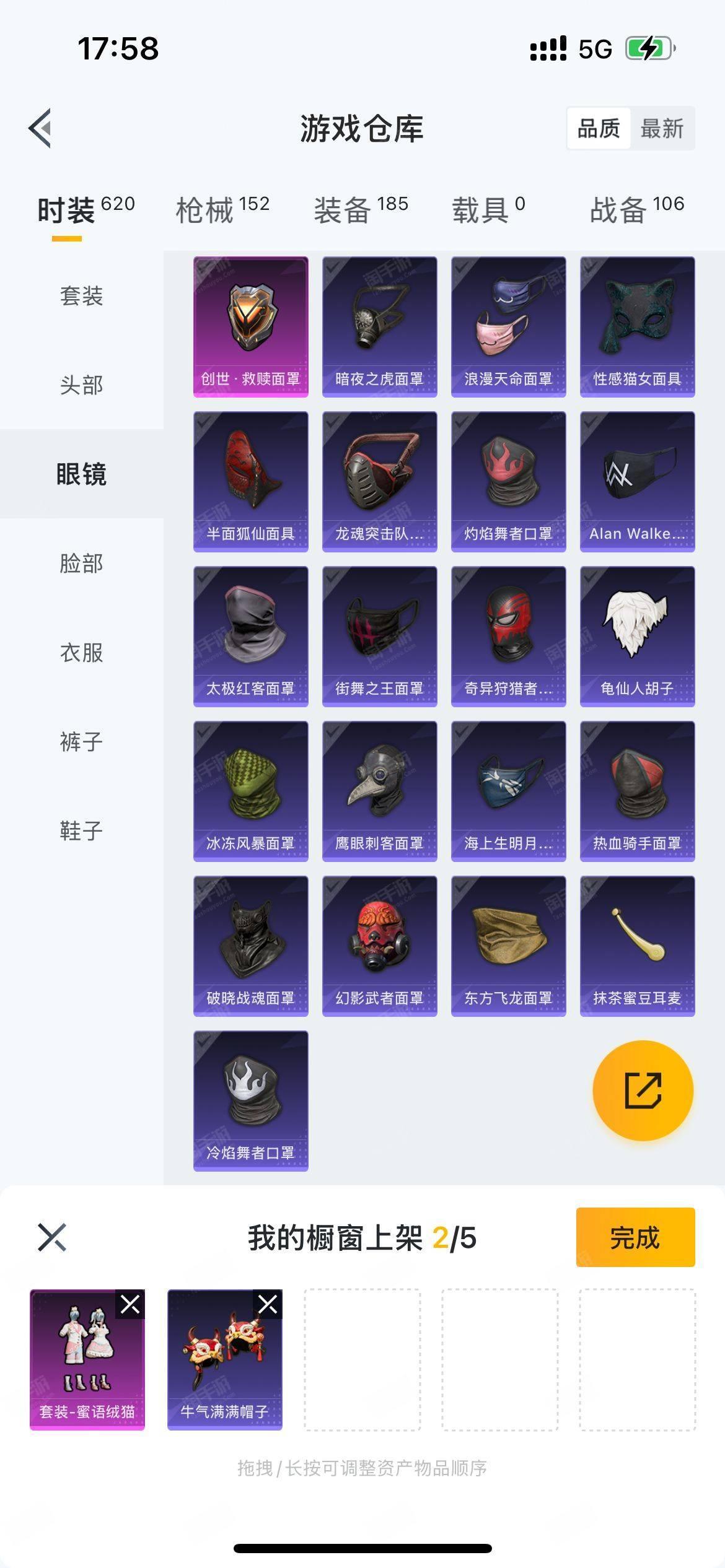Select the 头部 category
The height and width of the screenshot is (1568, 725).
[81, 385]
